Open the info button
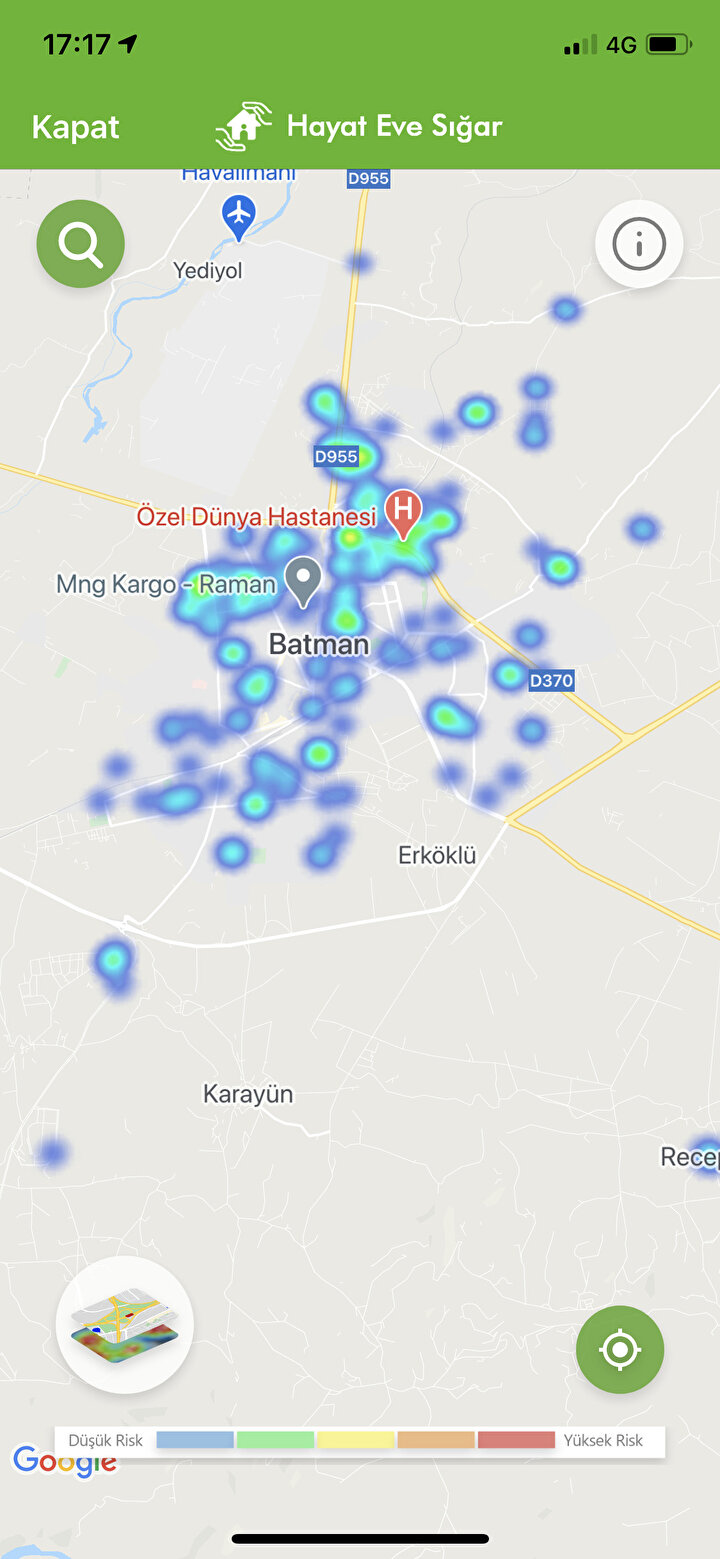 click(x=639, y=244)
